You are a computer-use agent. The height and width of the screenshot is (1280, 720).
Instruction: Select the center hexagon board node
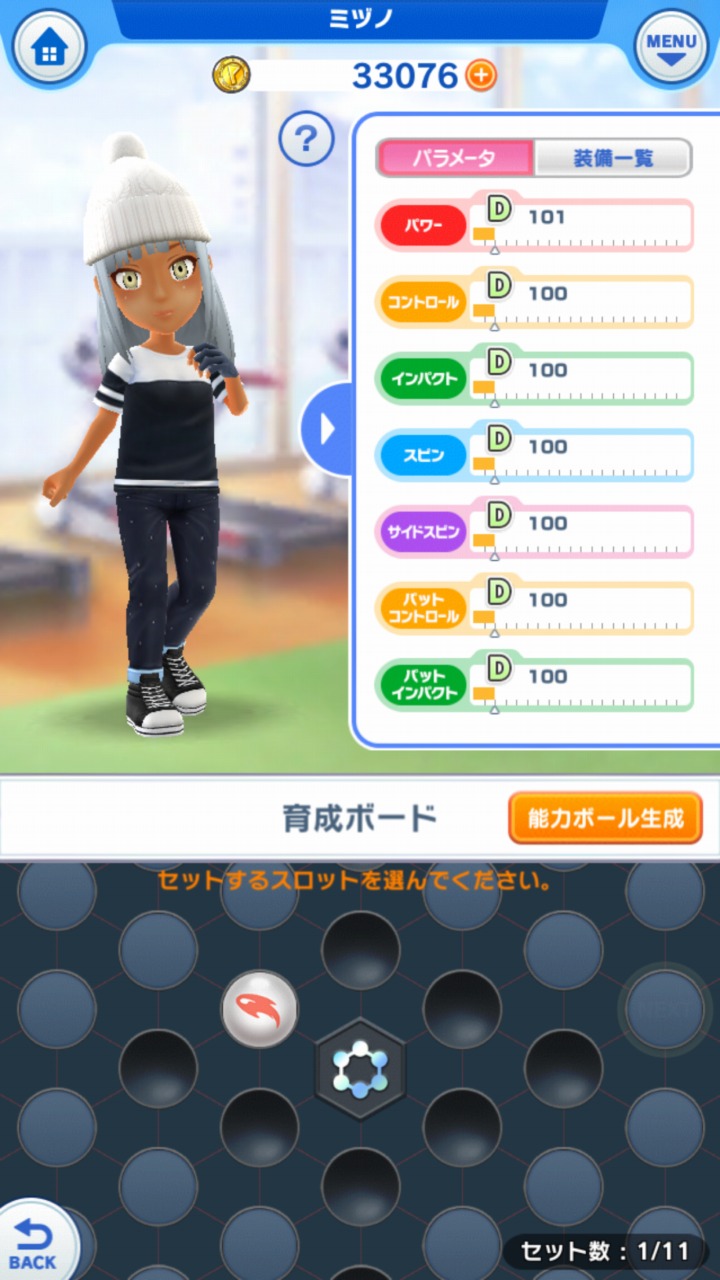click(x=360, y=1070)
